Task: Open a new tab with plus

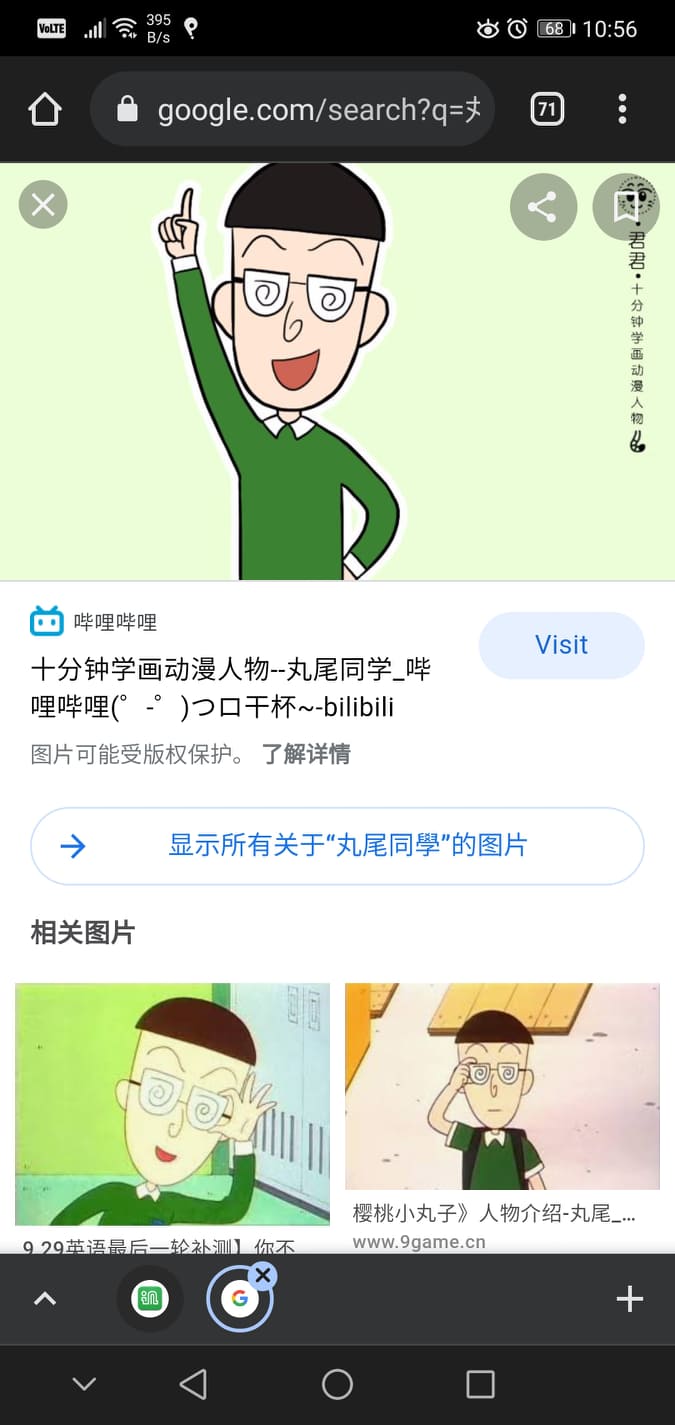Action: tap(629, 1299)
